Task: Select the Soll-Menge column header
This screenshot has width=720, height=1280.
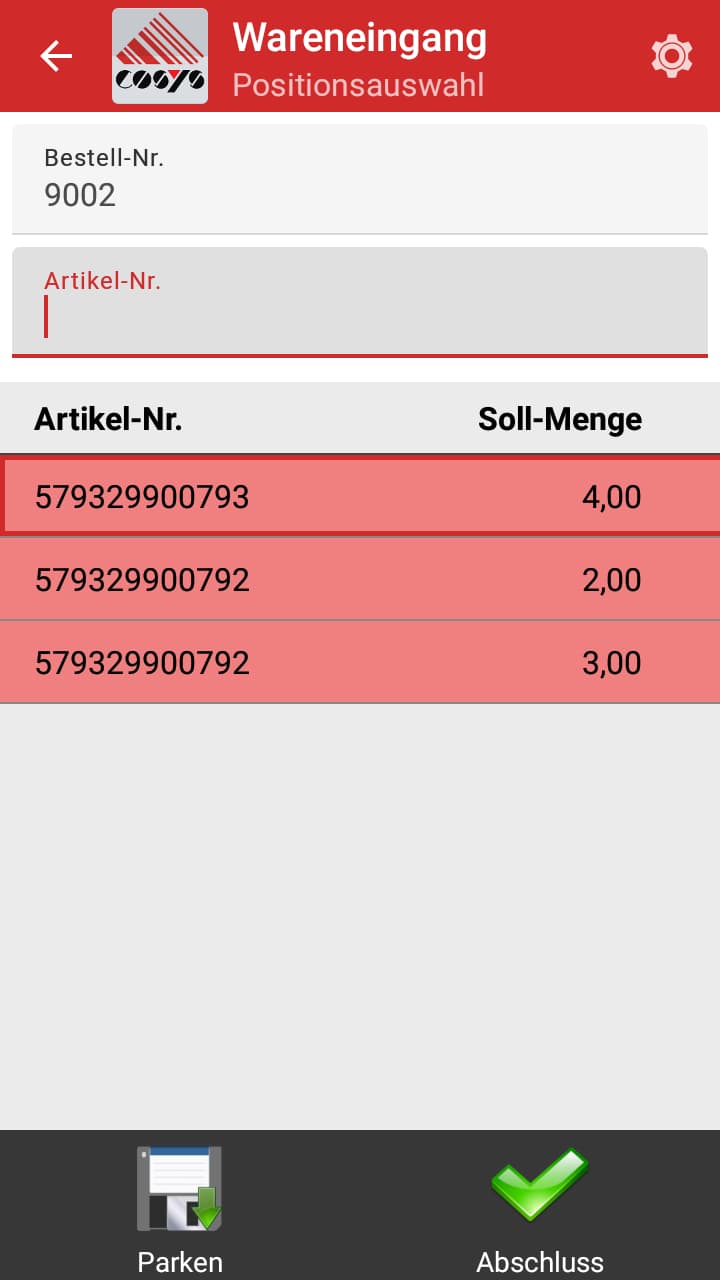Action: 558,419
